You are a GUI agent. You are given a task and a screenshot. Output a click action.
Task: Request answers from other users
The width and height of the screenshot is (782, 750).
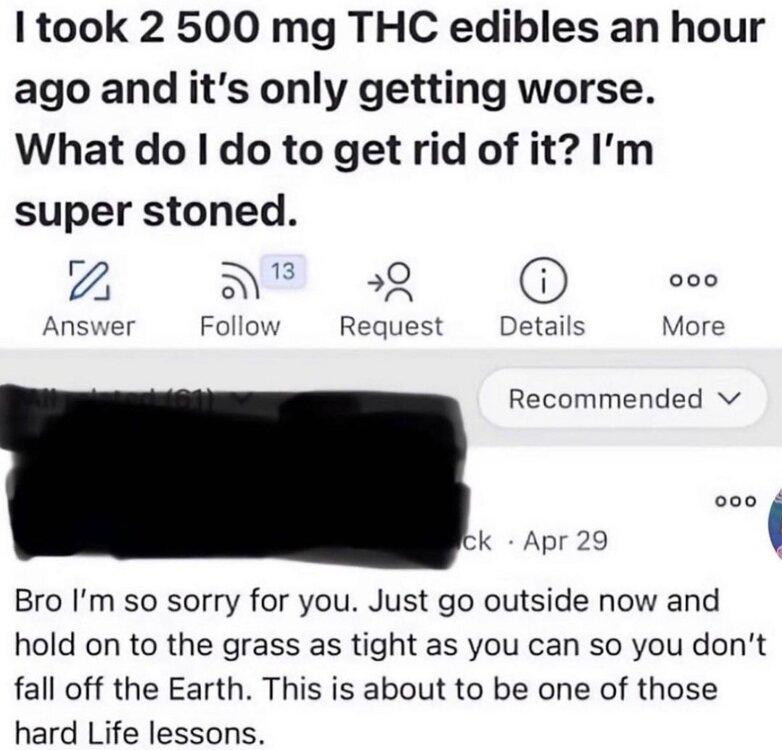[390, 296]
